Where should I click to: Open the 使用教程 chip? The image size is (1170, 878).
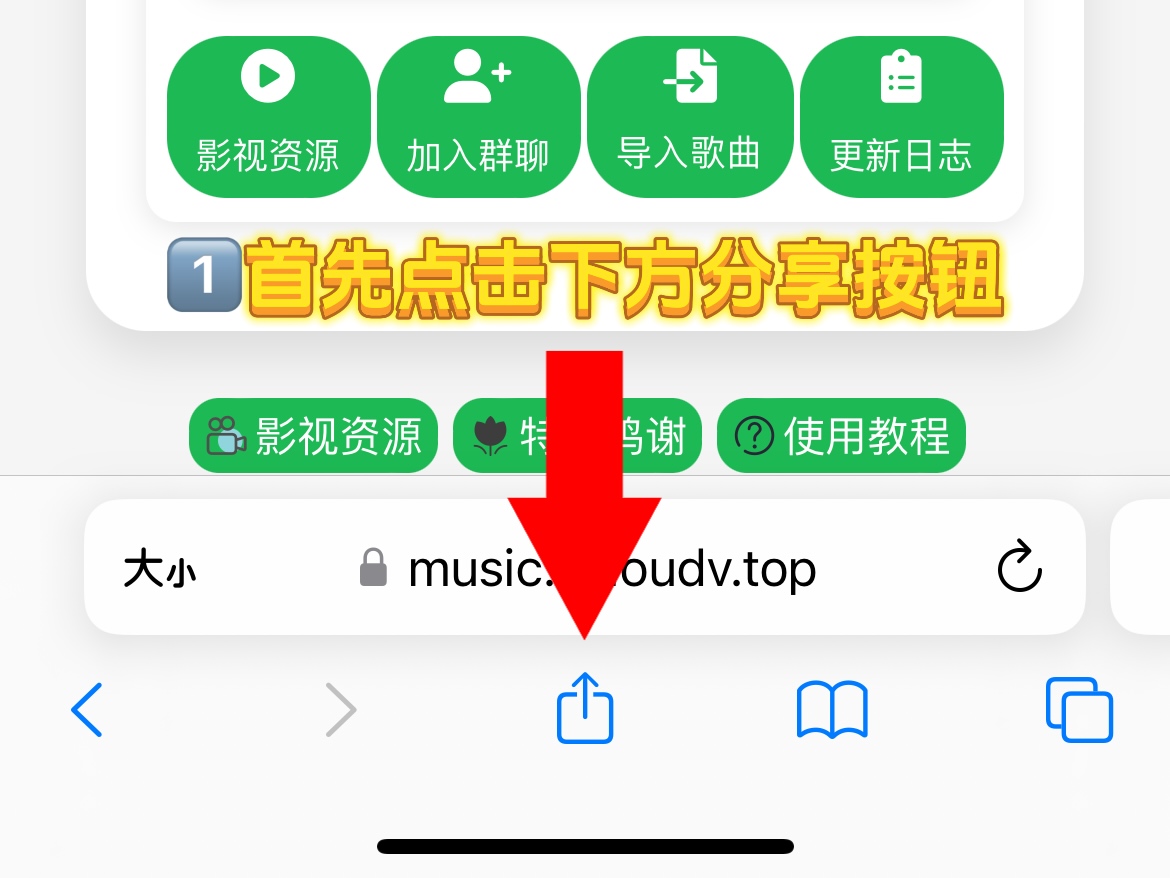[841, 436]
